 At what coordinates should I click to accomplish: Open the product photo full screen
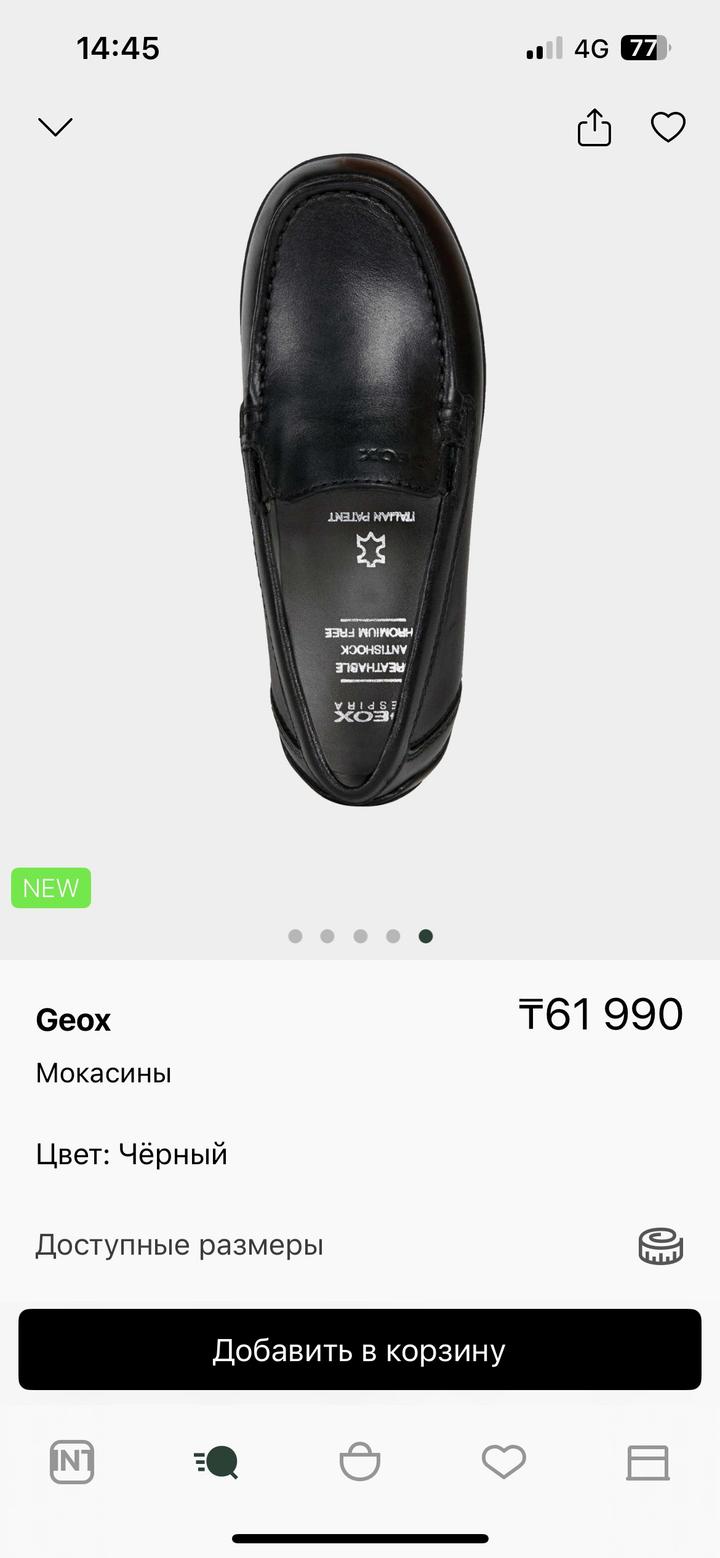[x=360, y=480]
